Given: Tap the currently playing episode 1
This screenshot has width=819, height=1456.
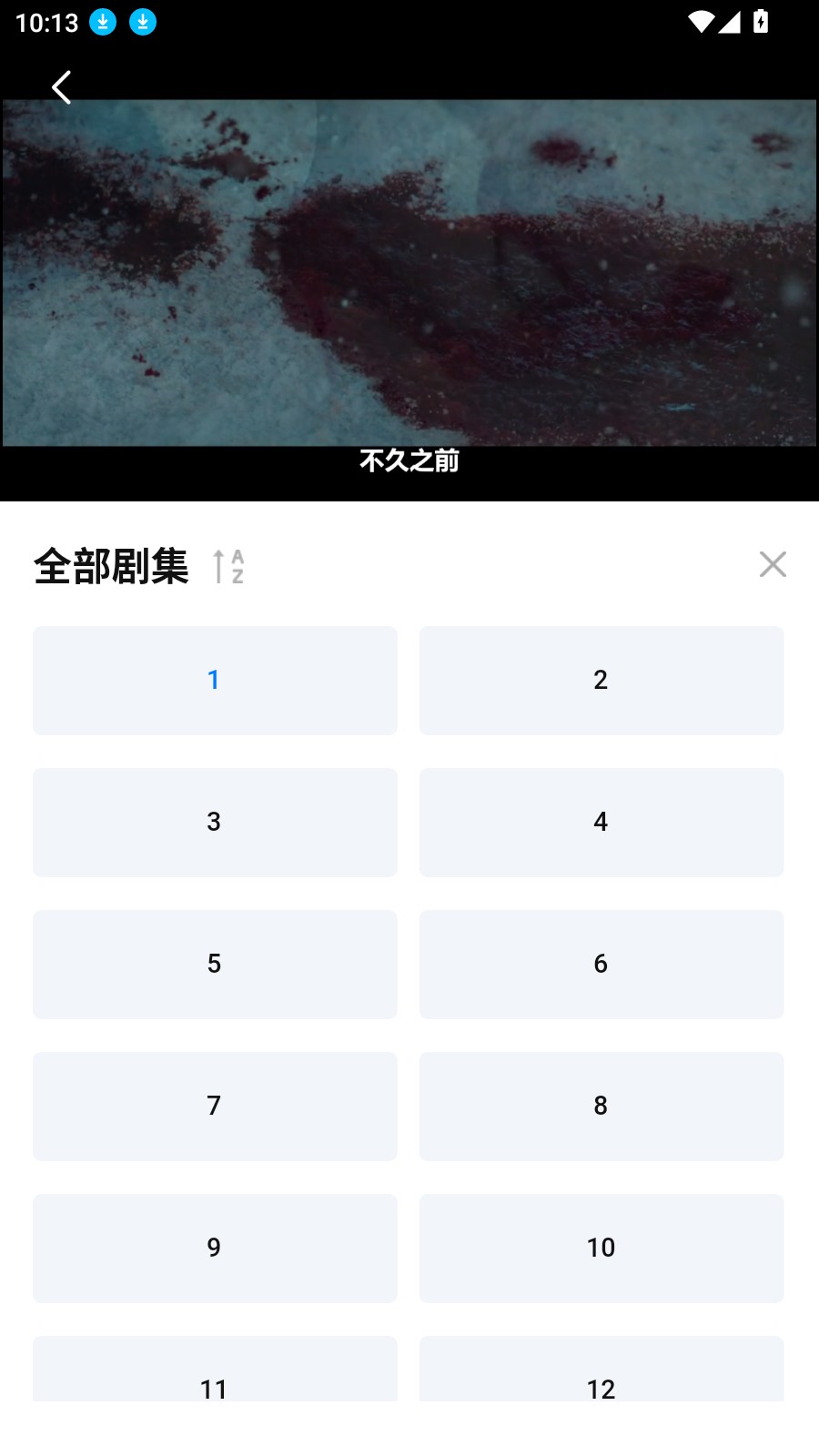Looking at the screenshot, I should click(214, 680).
